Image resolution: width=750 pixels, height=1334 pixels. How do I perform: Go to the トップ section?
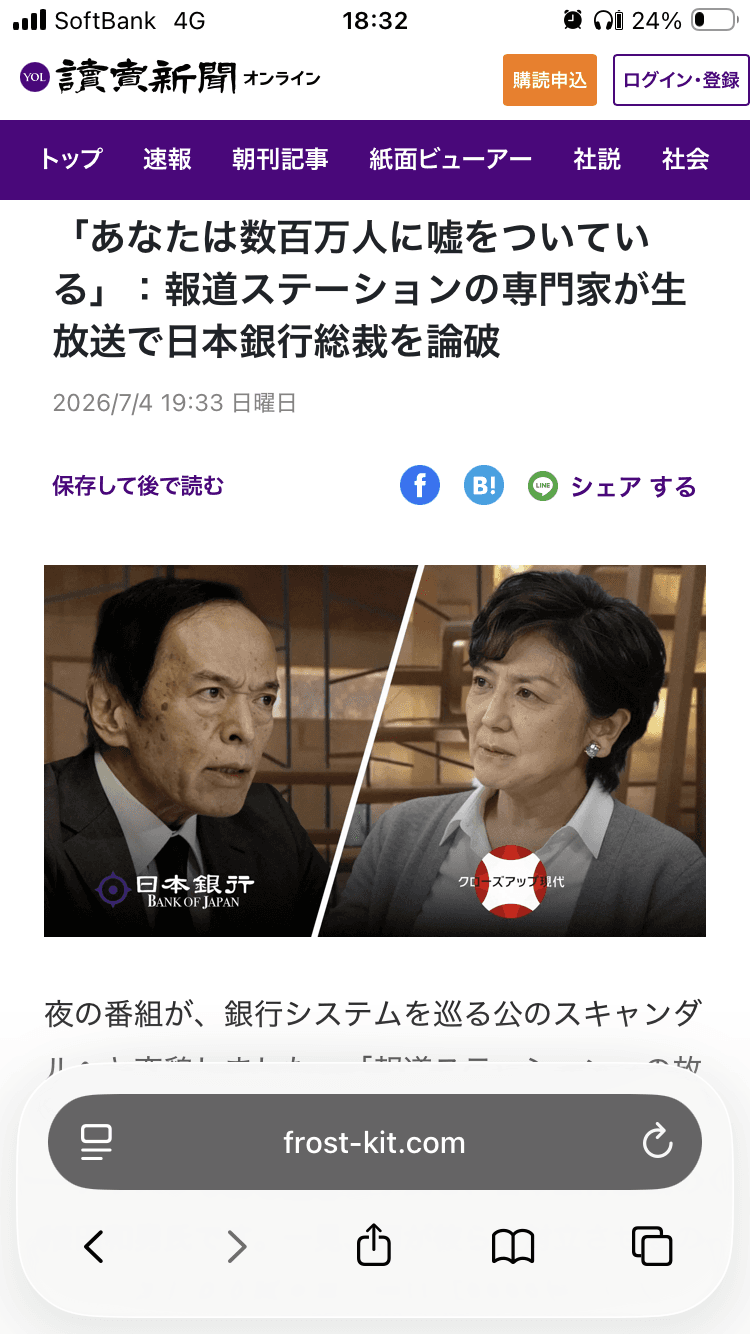[71, 159]
